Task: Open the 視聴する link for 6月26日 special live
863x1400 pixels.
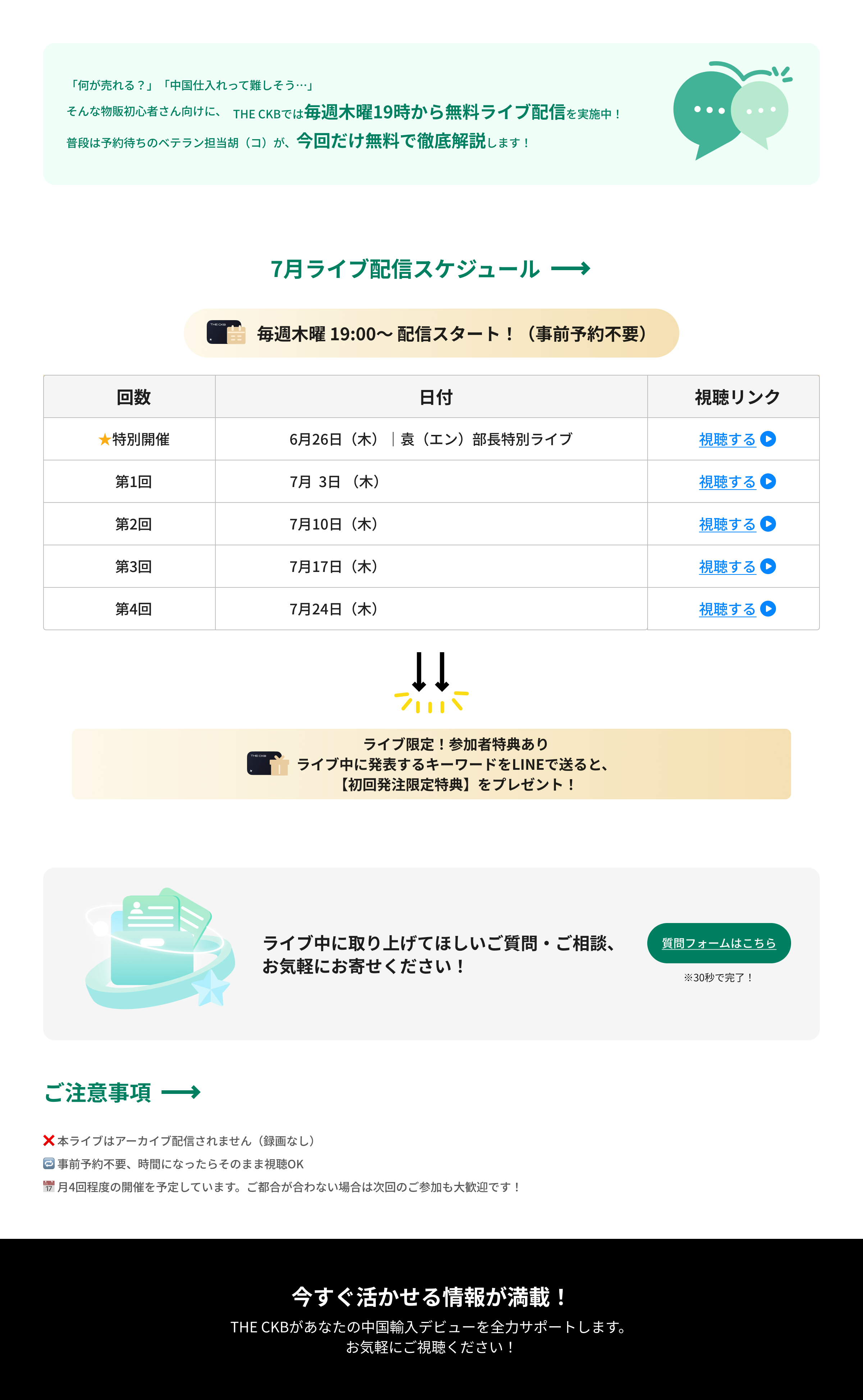Action: coord(737,439)
